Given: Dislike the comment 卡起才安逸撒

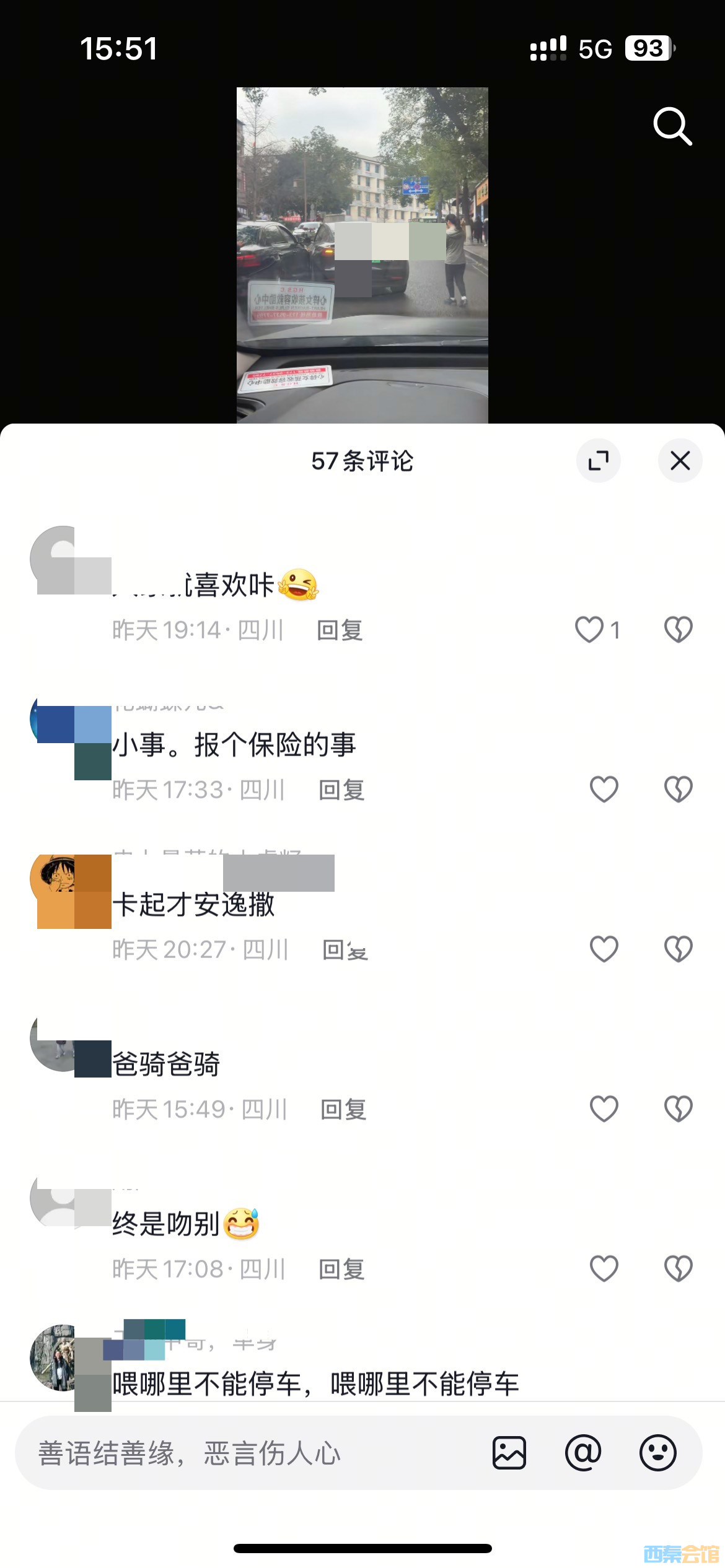Looking at the screenshot, I should click(679, 949).
